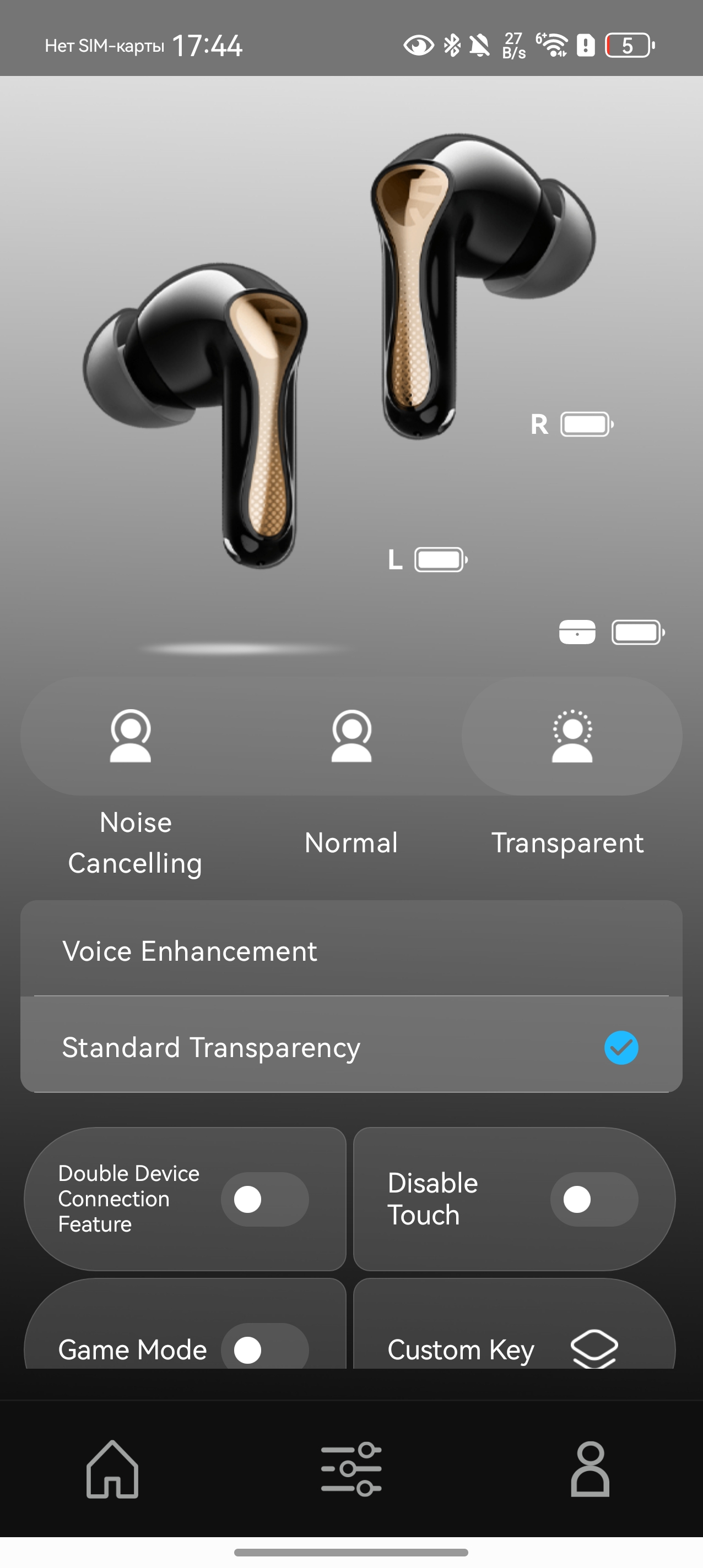Open the equalizer sliders tab
Screen dimensions: 703x1568
351,1468
